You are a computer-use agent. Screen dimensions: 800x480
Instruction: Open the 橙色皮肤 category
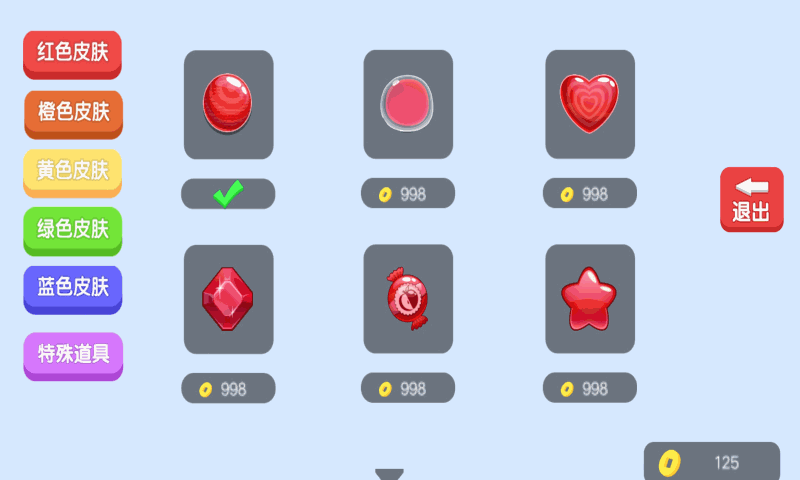pyautogui.click(x=72, y=112)
